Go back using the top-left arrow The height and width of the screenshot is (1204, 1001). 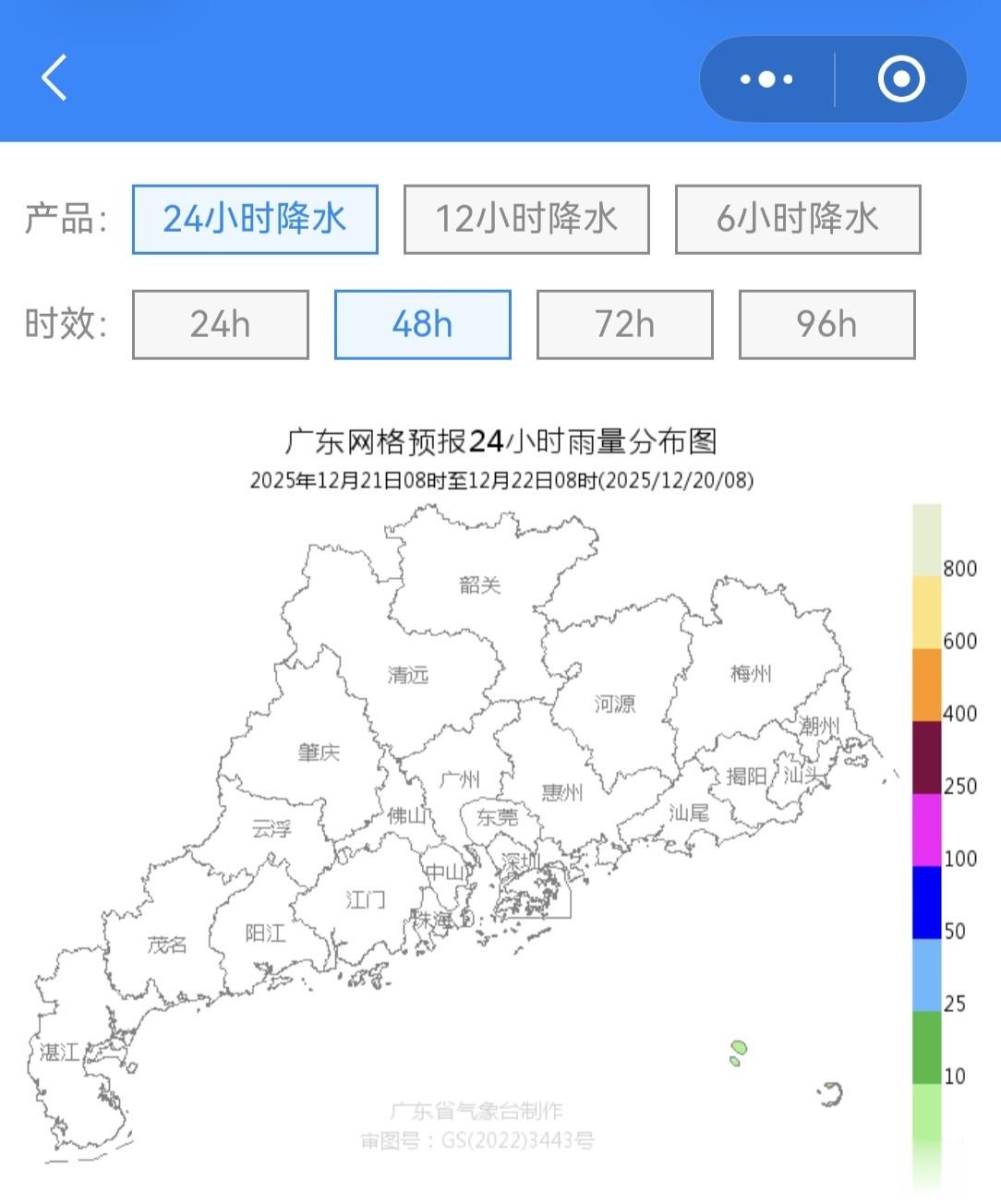[x=54, y=78]
